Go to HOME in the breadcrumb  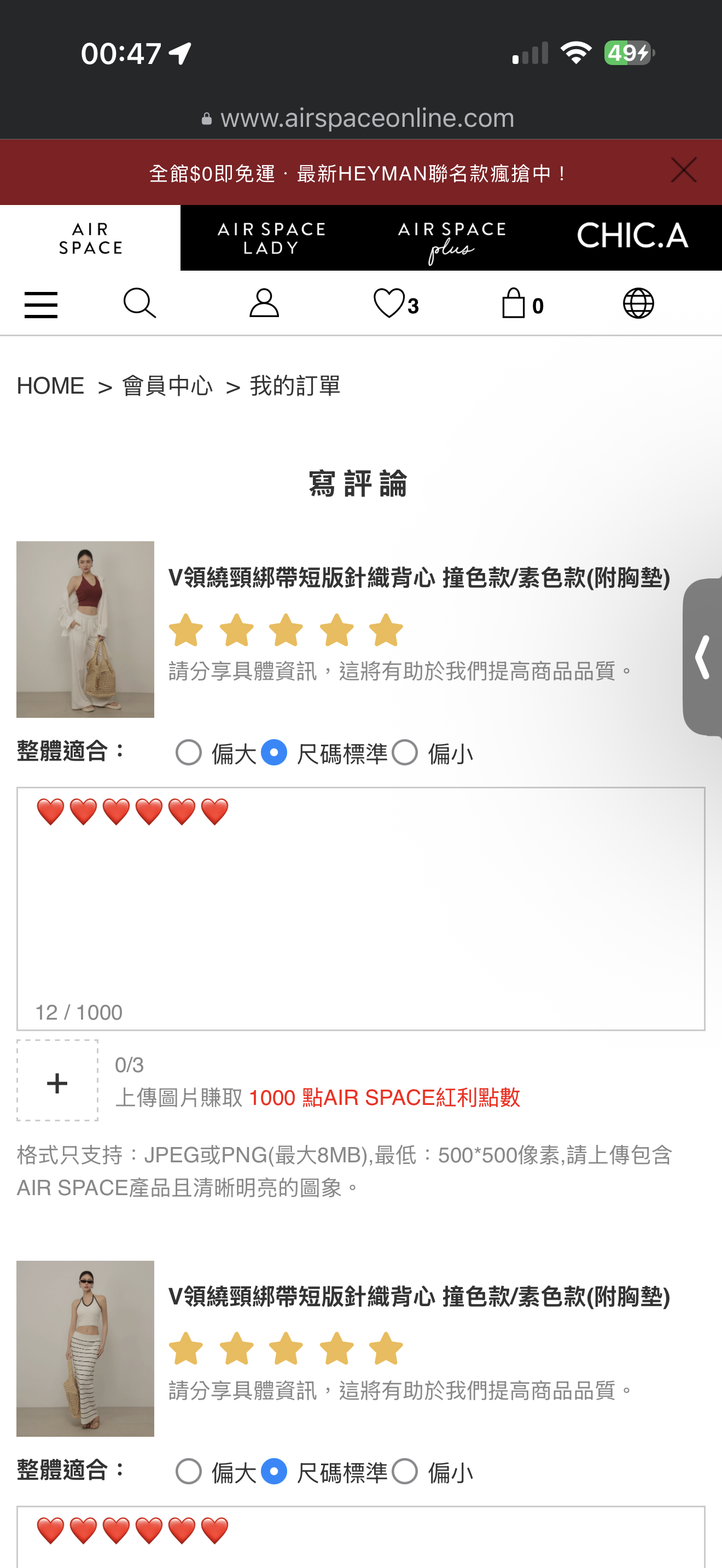pyautogui.click(x=50, y=386)
